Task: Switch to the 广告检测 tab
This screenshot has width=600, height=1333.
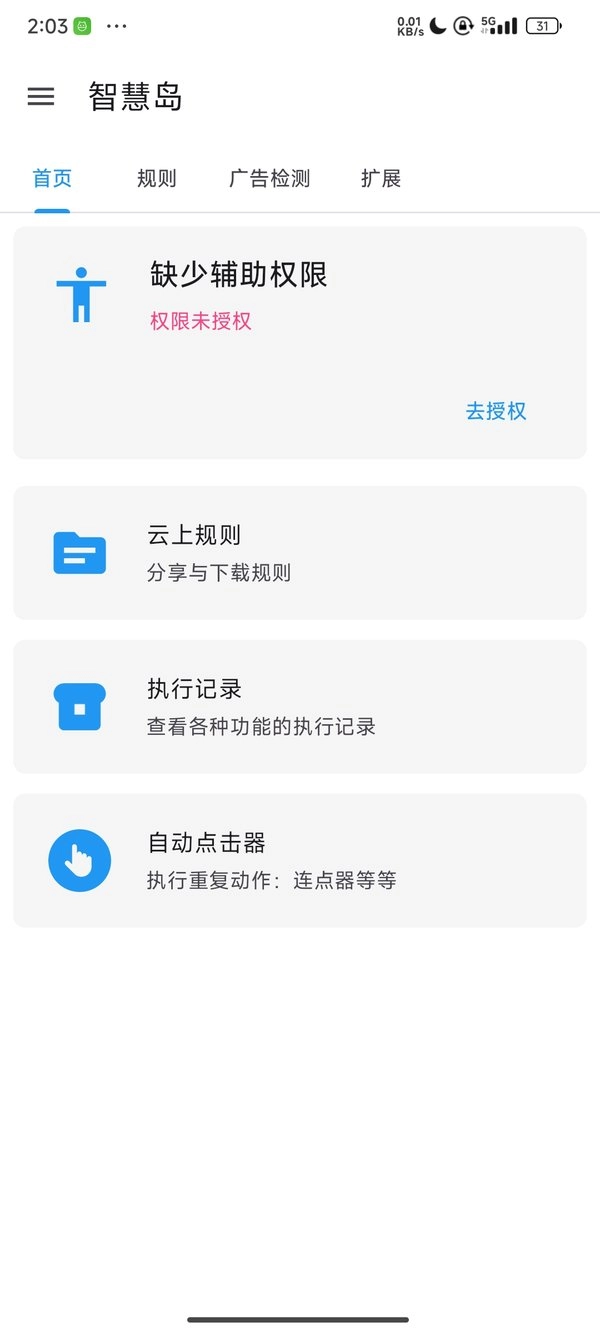Action: [x=269, y=179]
